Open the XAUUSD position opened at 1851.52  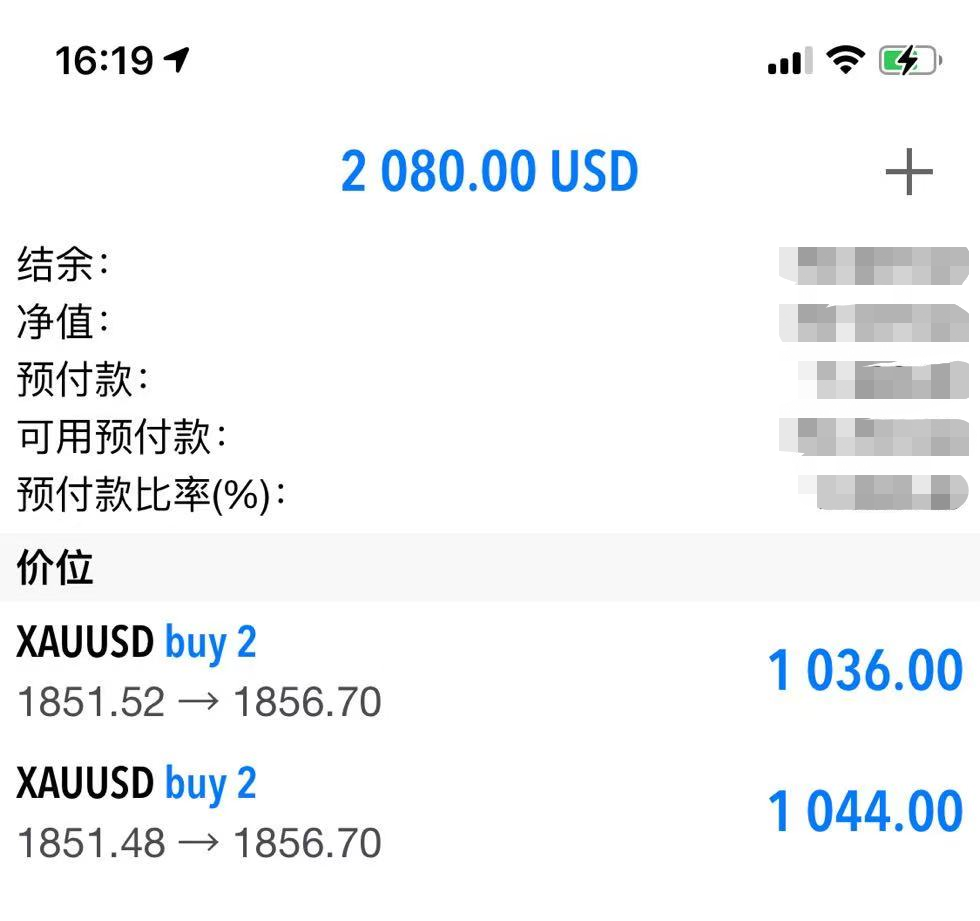click(x=489, y=672)
